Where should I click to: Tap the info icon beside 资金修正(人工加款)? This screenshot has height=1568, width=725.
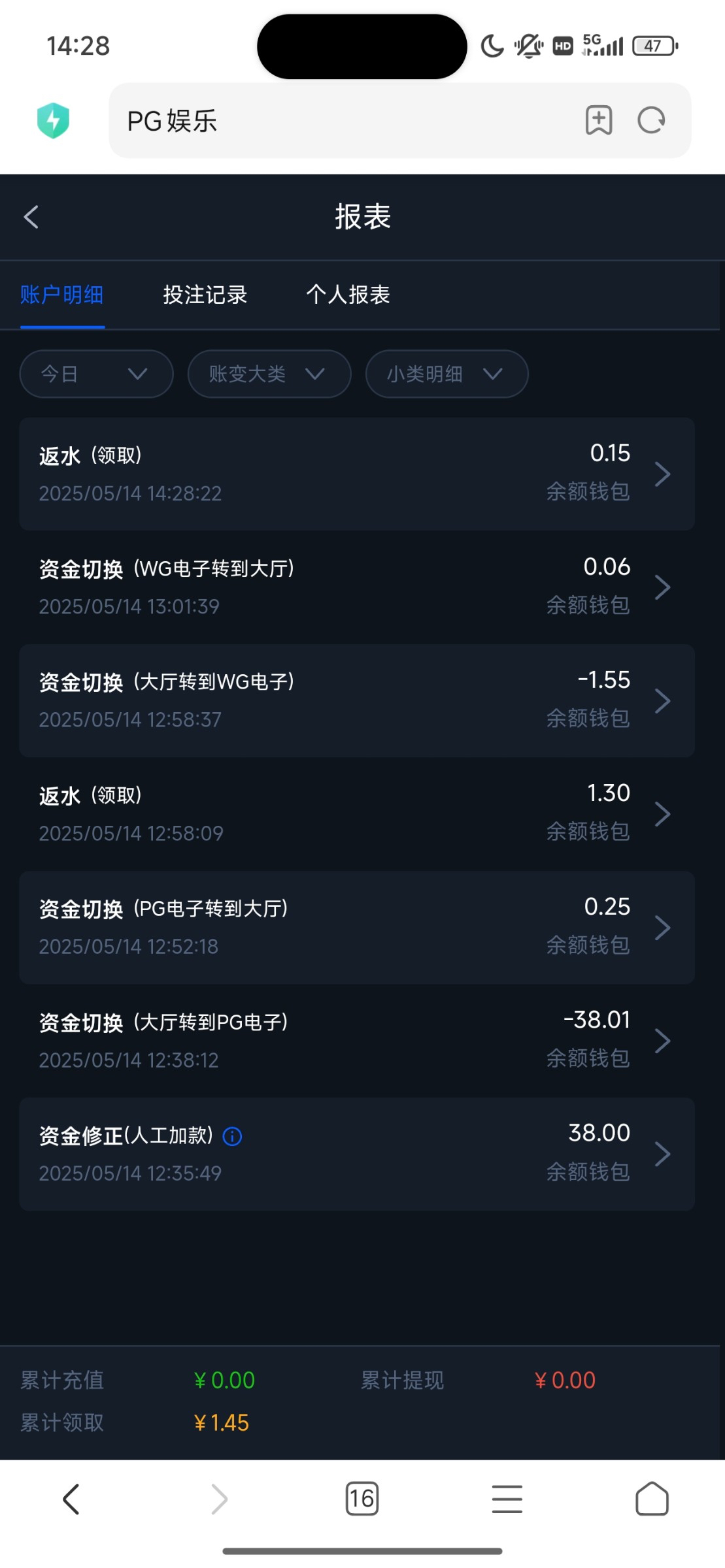tap(233, 1137)
